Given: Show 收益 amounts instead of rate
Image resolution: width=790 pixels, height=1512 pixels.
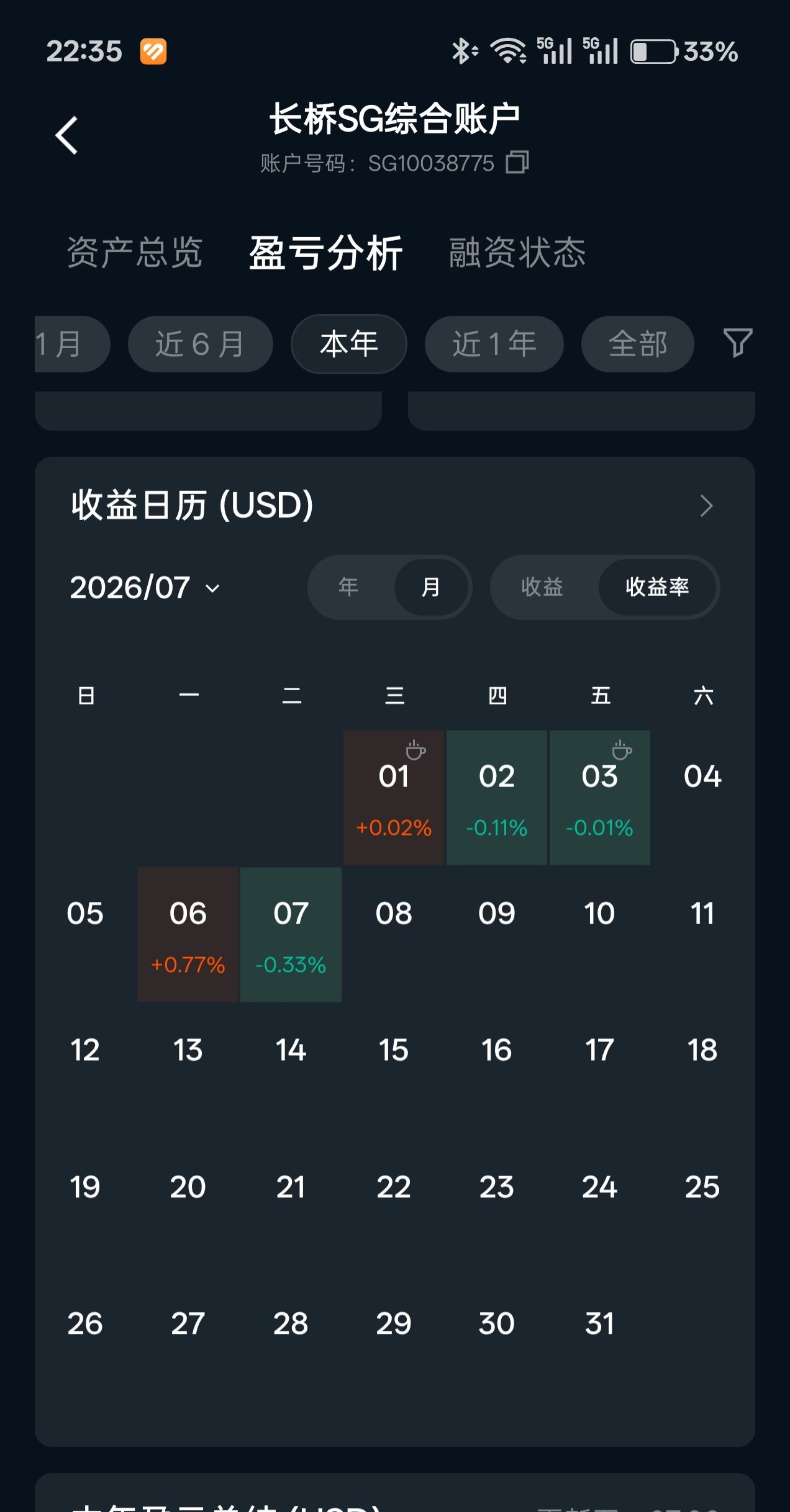Looking at the screenshot, I should [x=542, y=587].
